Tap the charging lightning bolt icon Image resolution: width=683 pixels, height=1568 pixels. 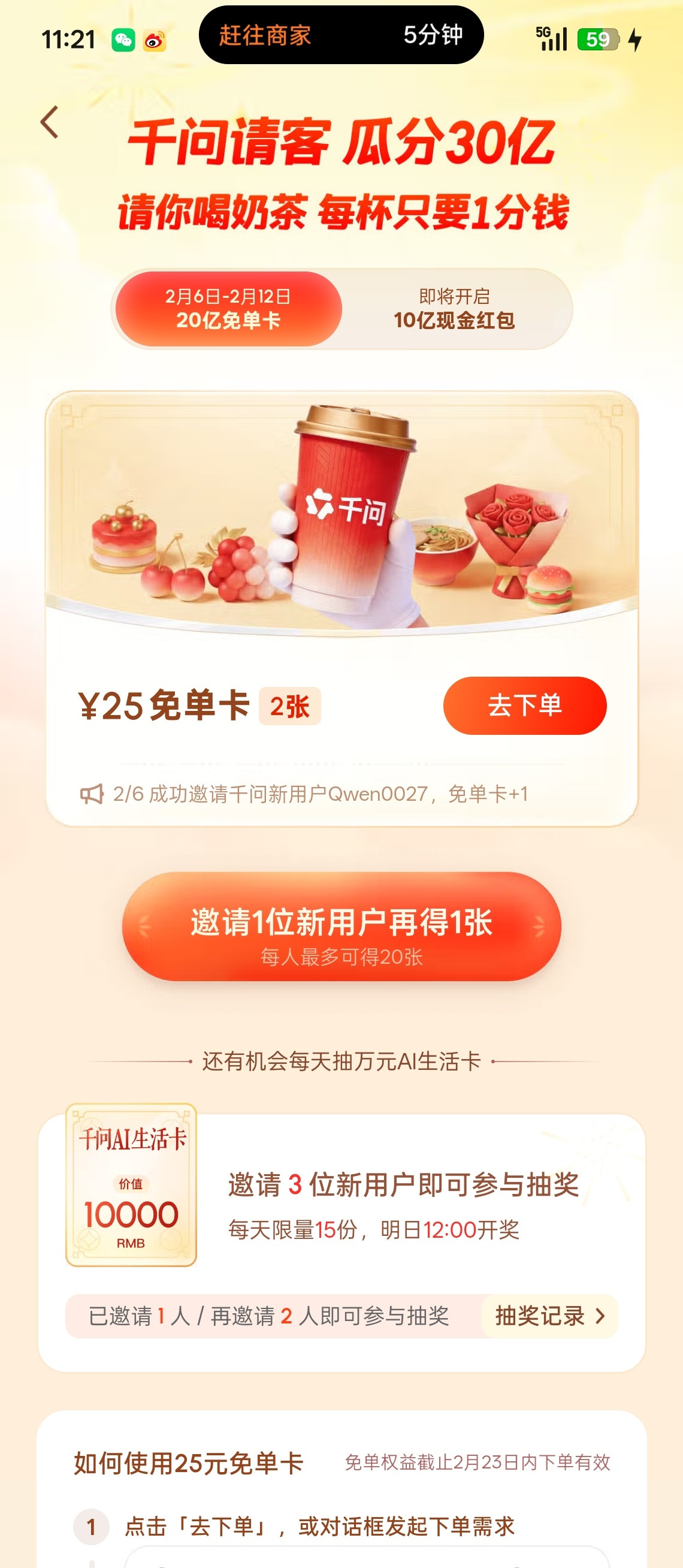pos(634,38)
